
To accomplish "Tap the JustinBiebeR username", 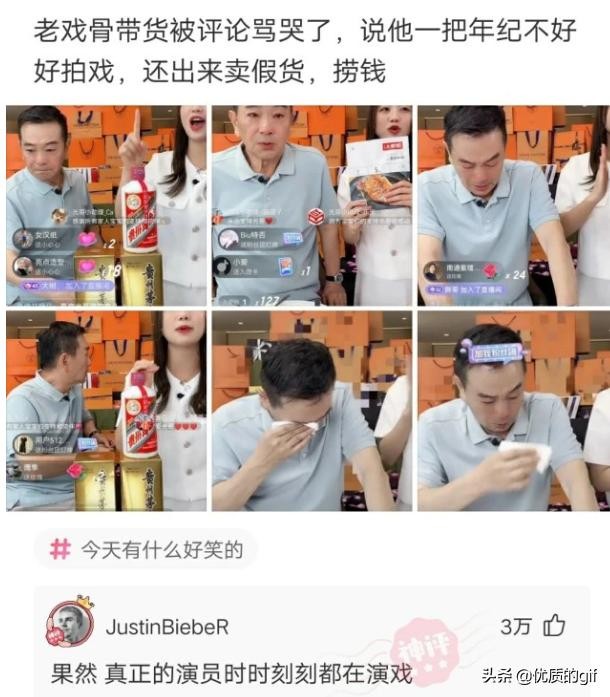I will pos(167,627).
